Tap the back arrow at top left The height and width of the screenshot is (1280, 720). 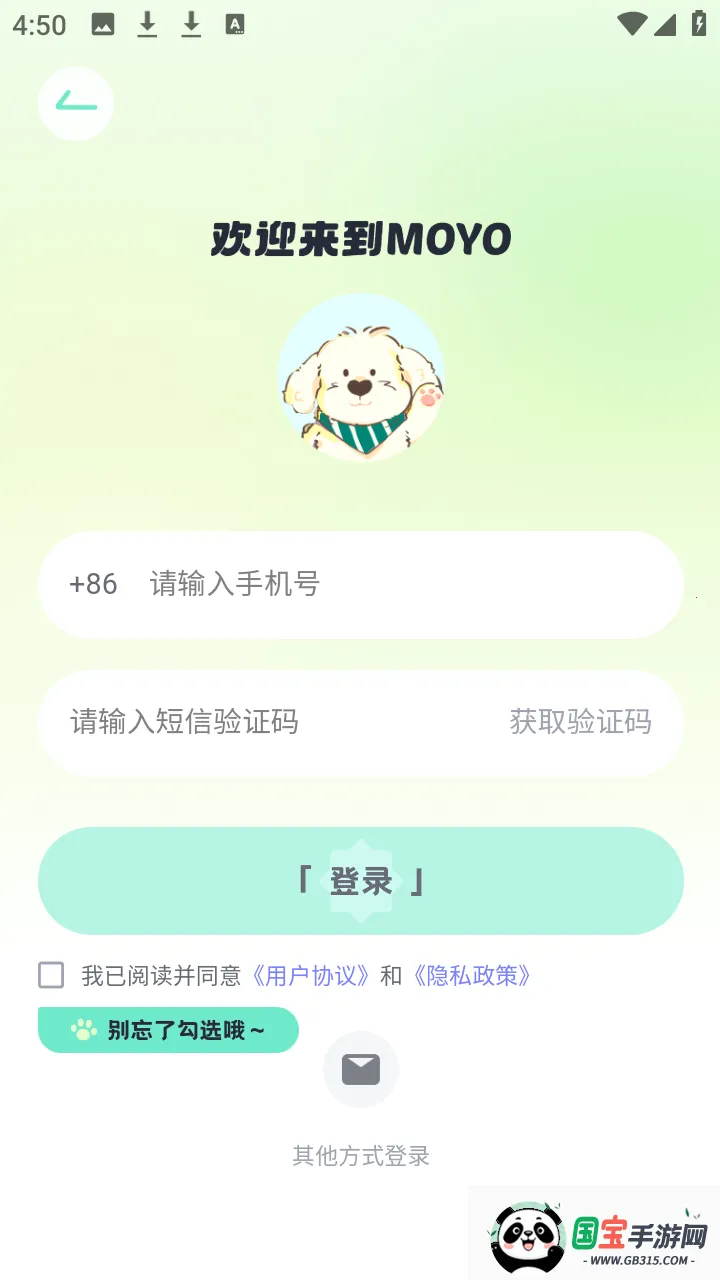coord(76,103)
